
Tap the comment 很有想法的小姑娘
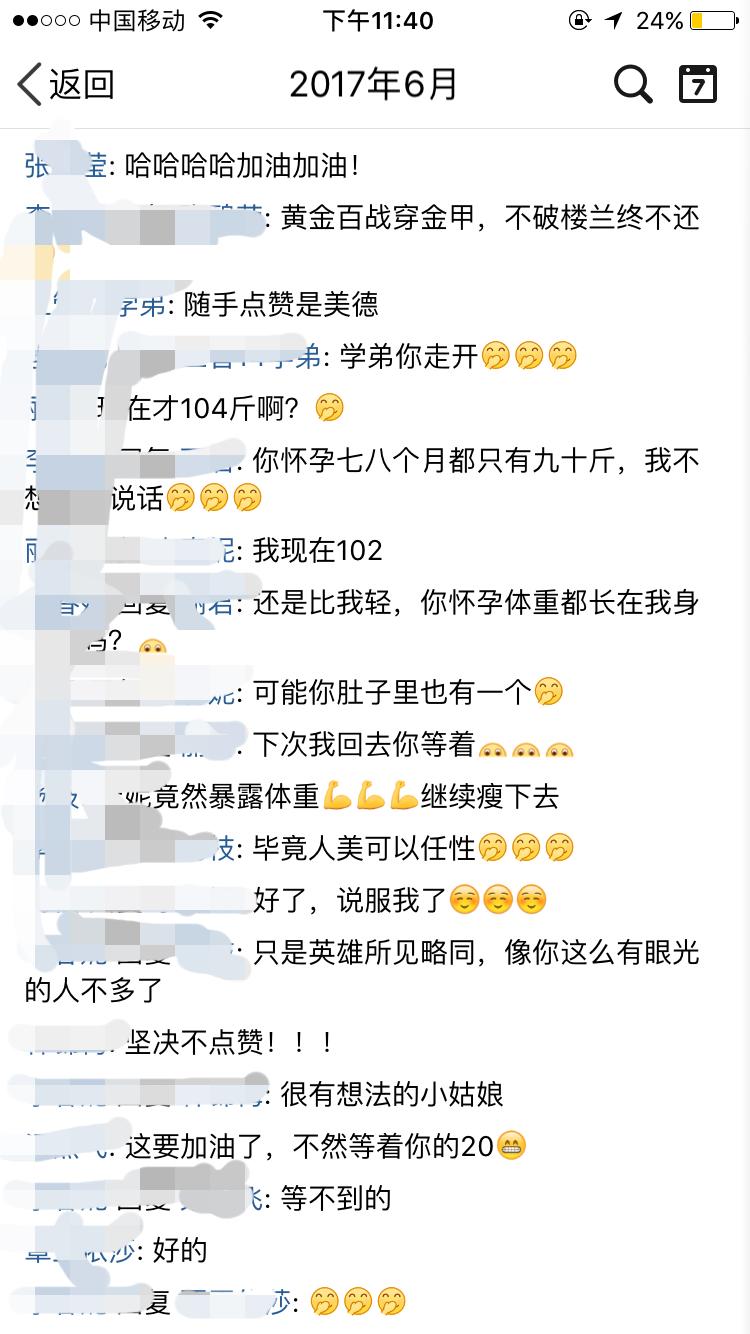coord(392,1094)
